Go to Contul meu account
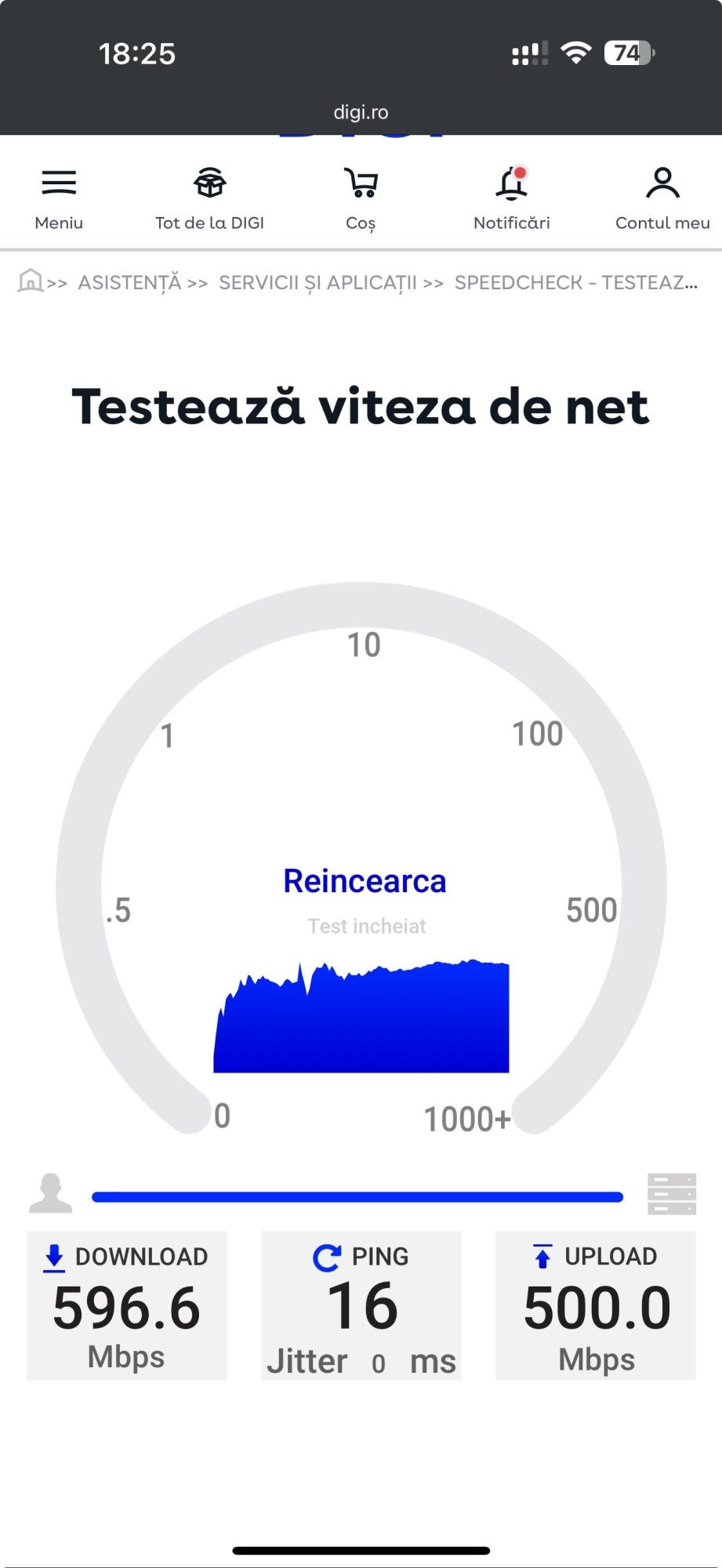The image size is (722, 1568). [662, 198]
